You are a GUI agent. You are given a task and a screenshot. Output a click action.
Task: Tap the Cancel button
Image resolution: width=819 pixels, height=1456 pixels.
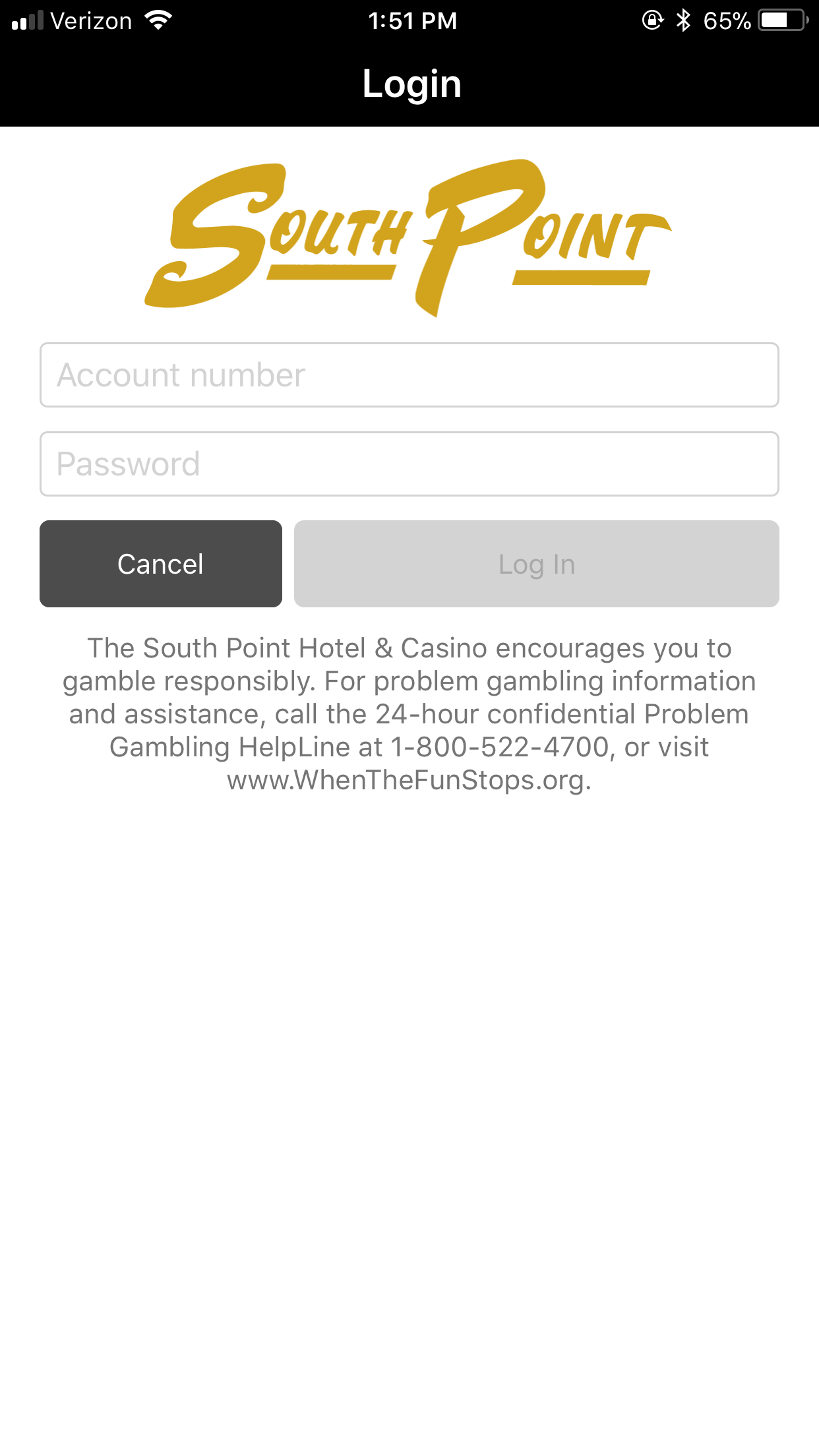tap(160, 563)
